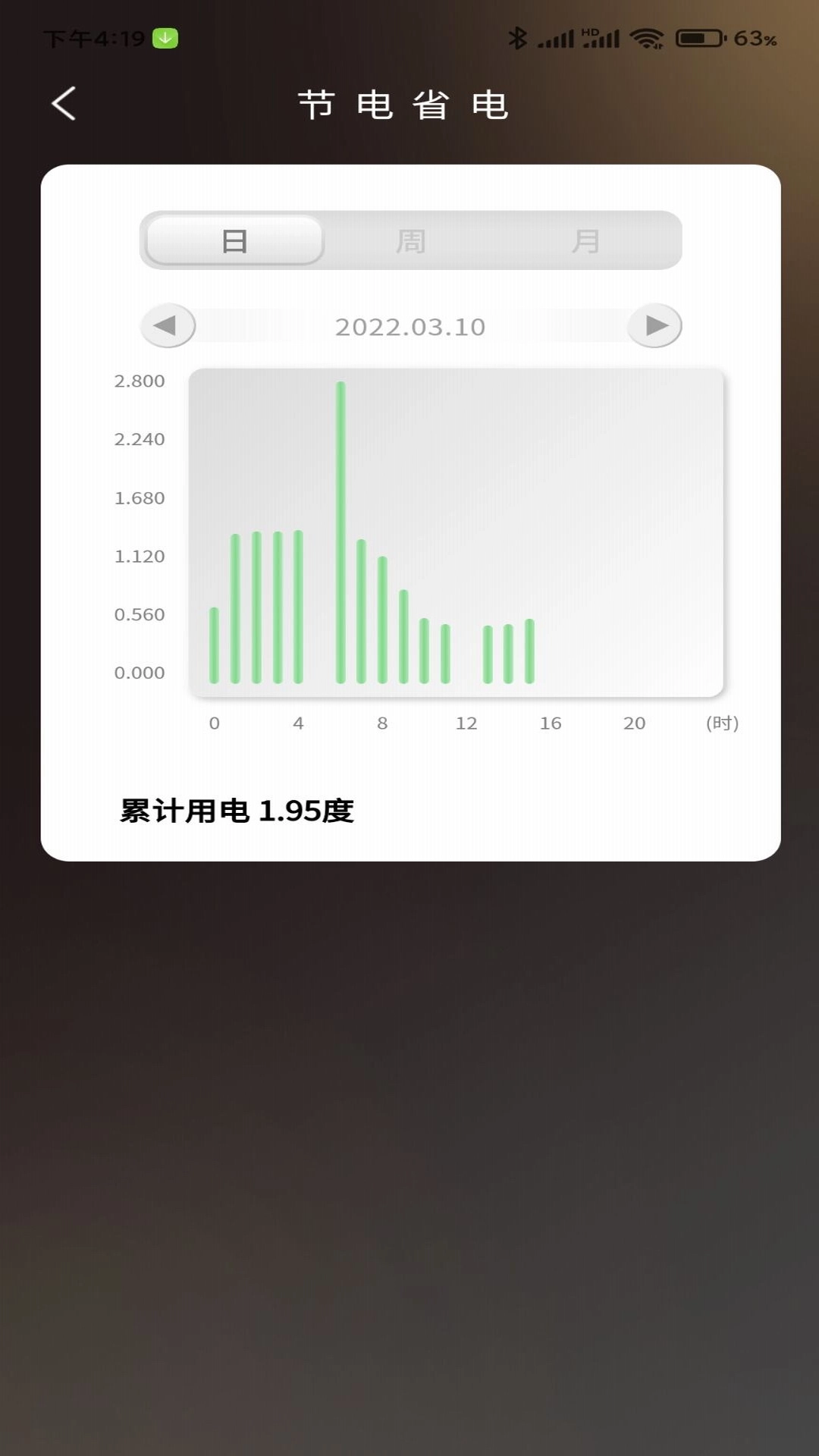
Task: Advance the date with the right chevron control
Action: [654, 326]
